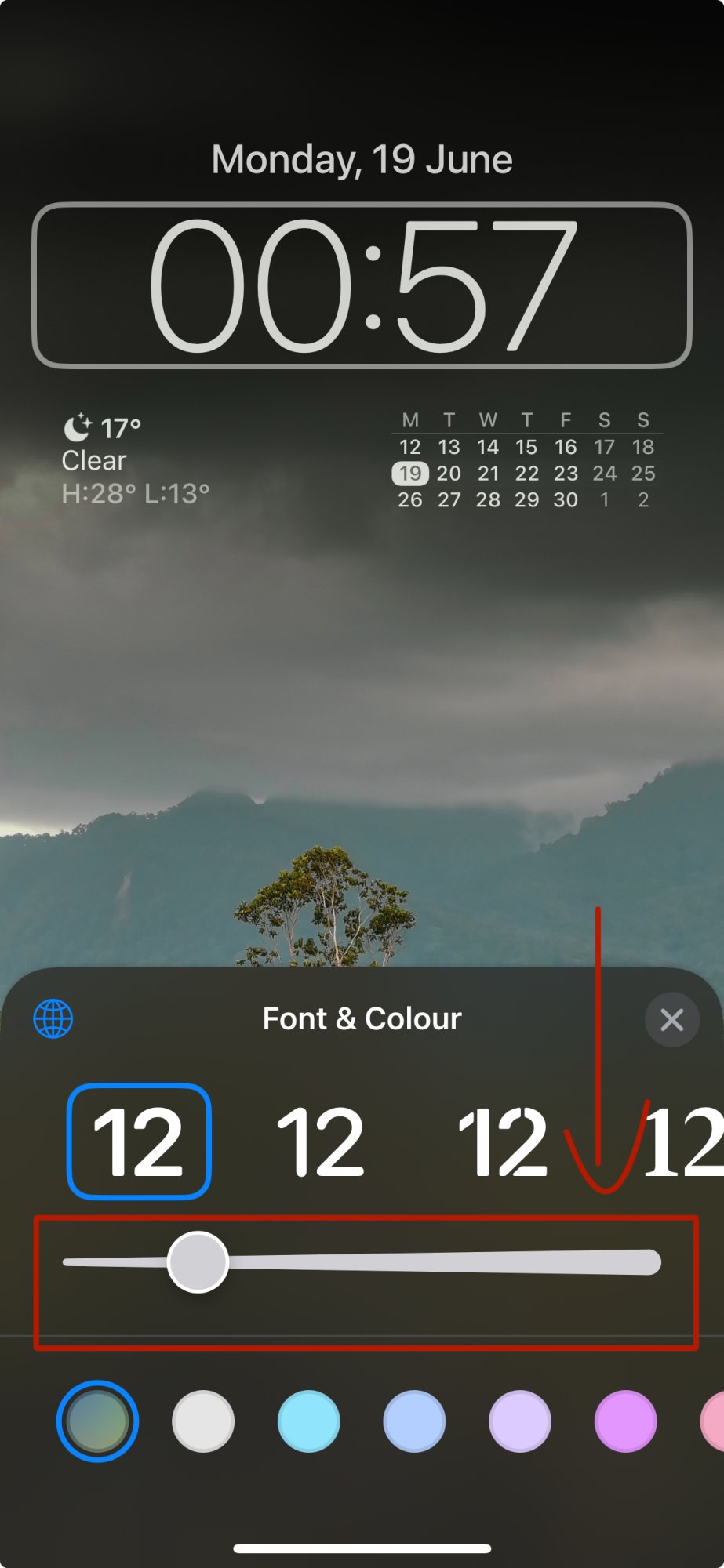Close the Font & Colour panel
Viewport: 724px width, 1568px height.
(x=671, y=1020)
